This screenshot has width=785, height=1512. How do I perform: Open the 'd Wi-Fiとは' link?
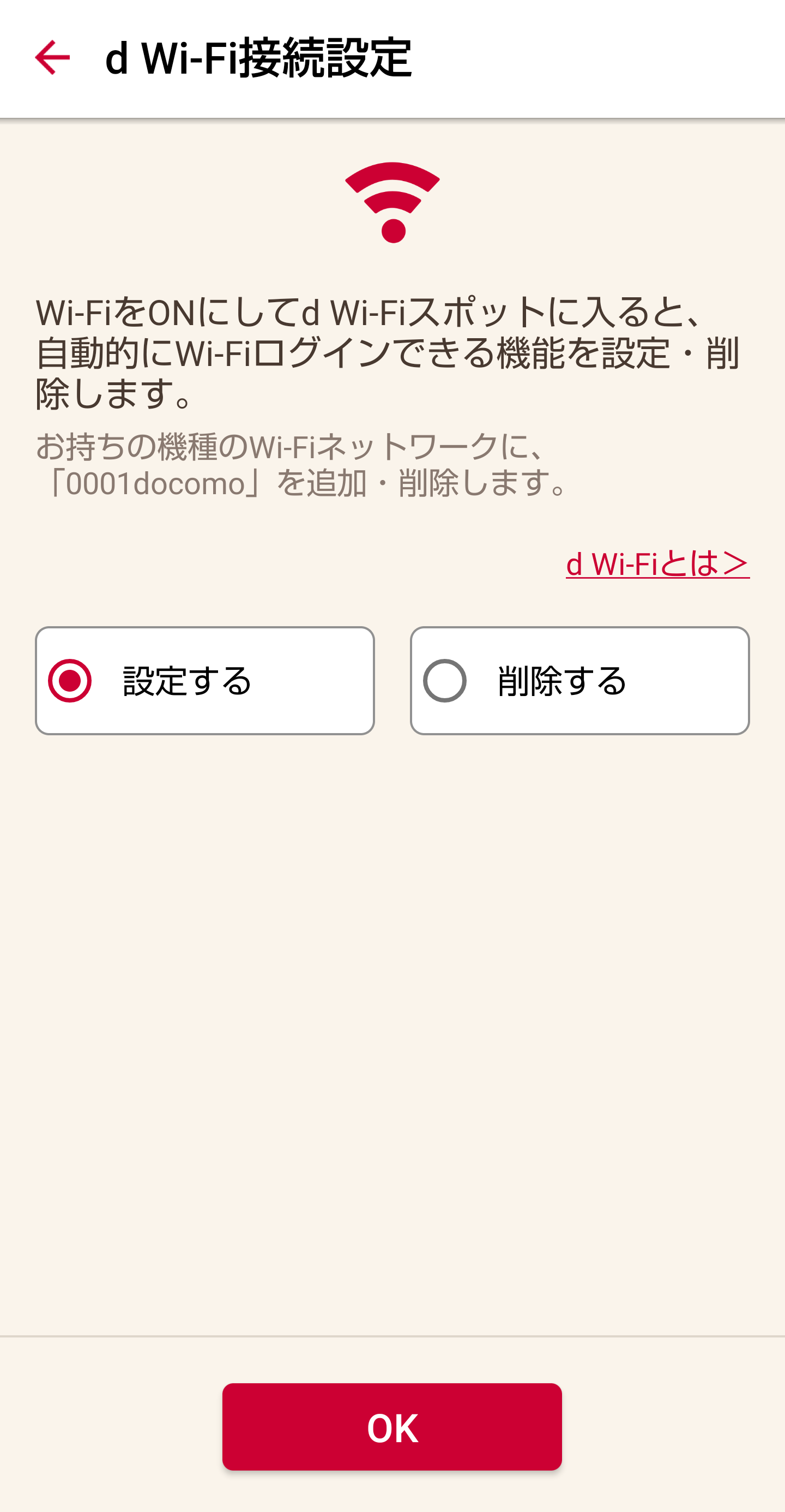click(657, 563)
